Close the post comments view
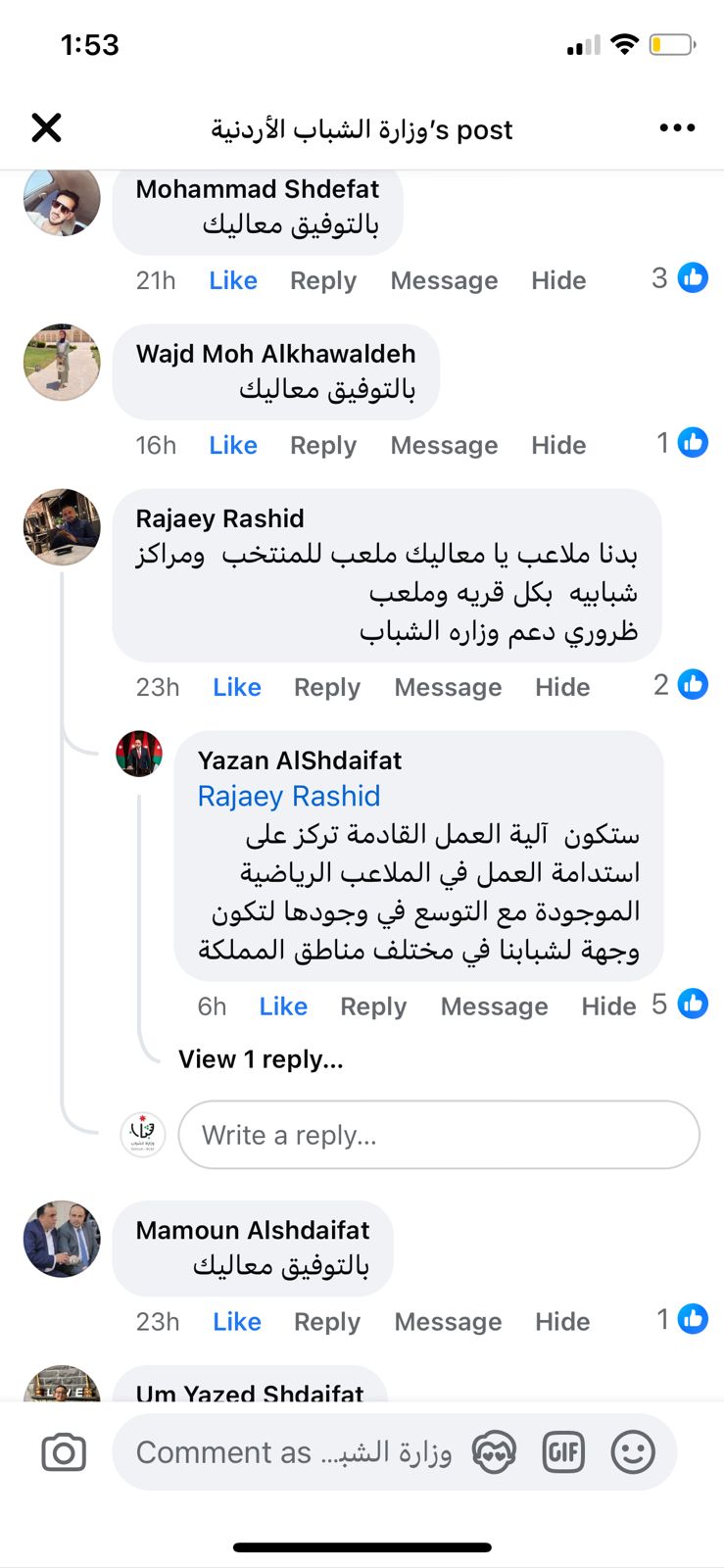 pyautogui.click(x=46, y=127)
